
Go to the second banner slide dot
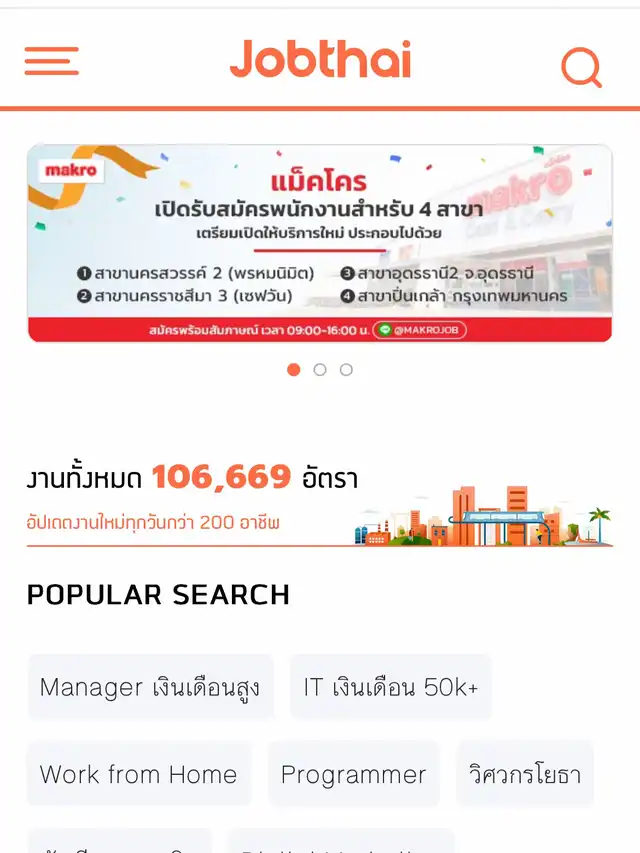pos(320,369)
